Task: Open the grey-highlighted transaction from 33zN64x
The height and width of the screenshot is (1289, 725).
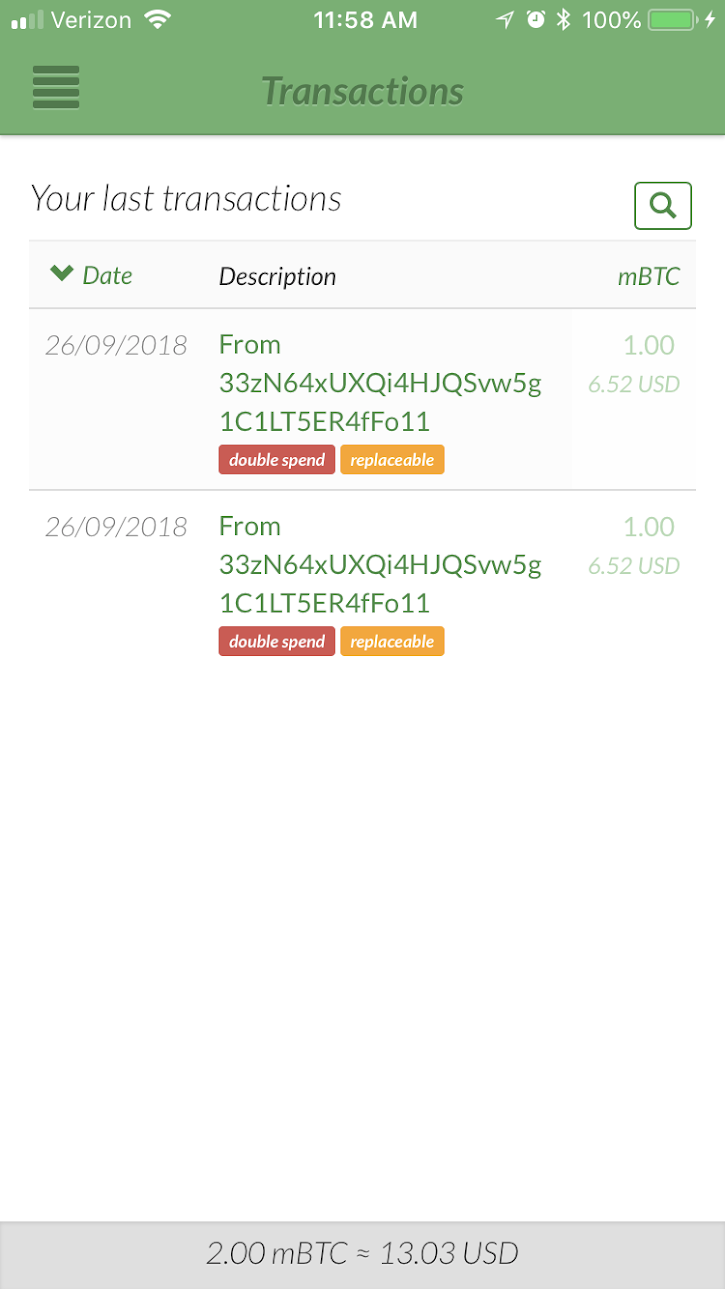Action: click(362, 400)
